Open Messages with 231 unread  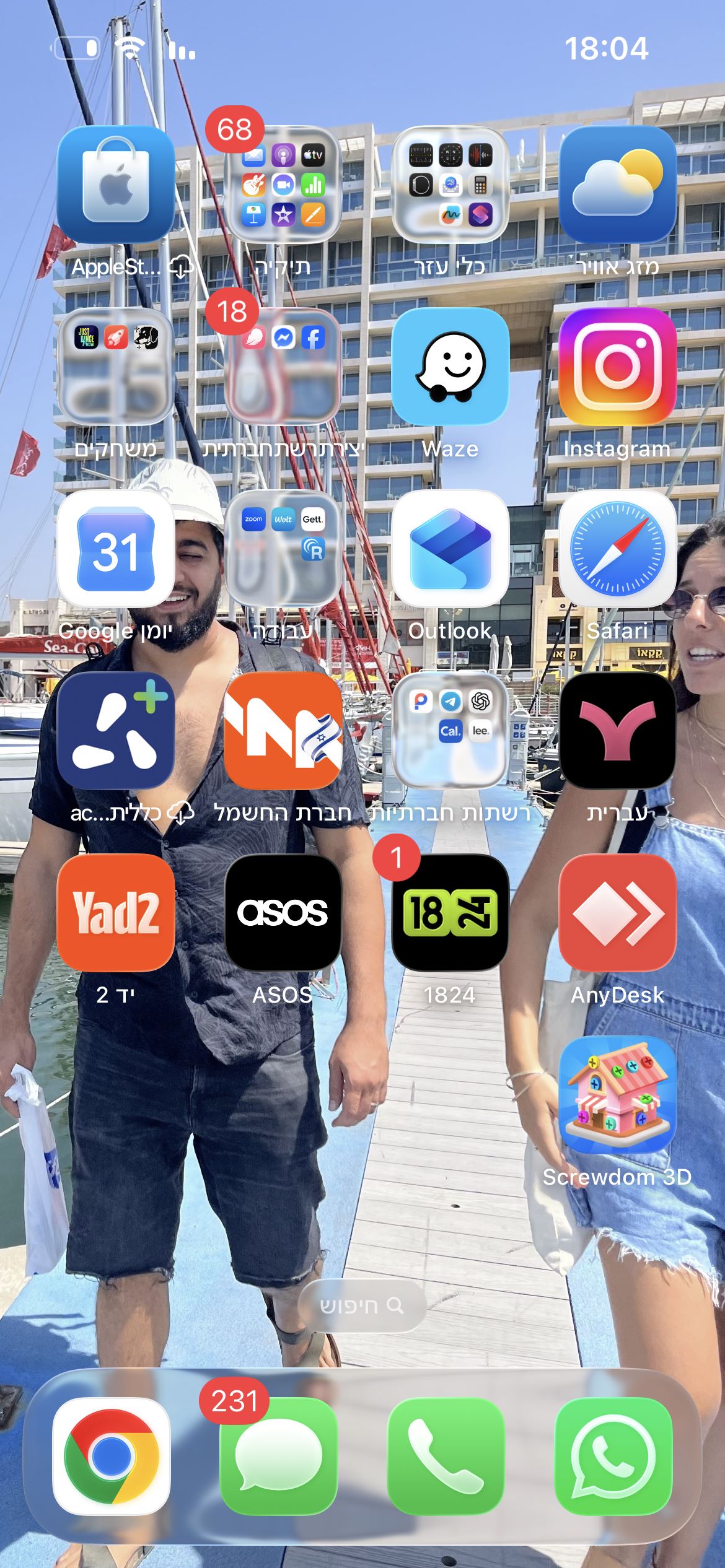point(279,1456)
